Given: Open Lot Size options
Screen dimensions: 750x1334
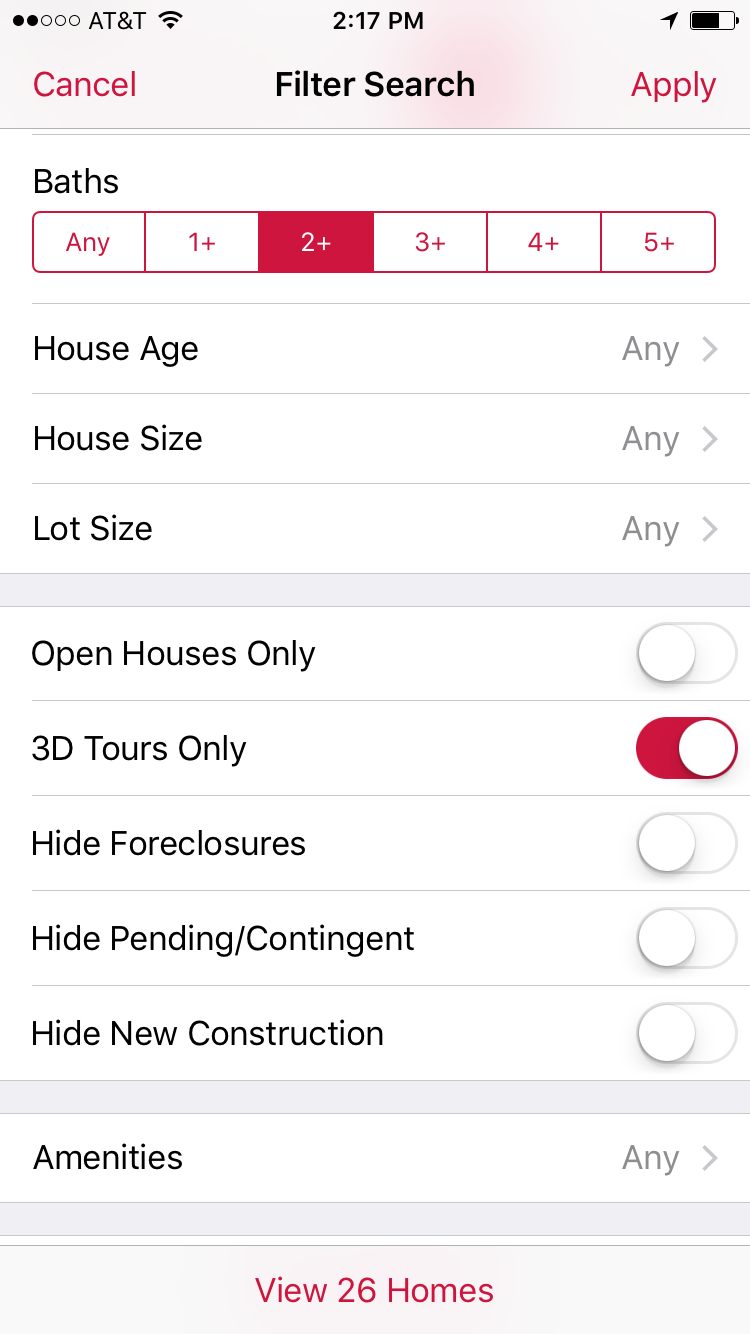Looking at the screenshot, I should click(375, 529).
